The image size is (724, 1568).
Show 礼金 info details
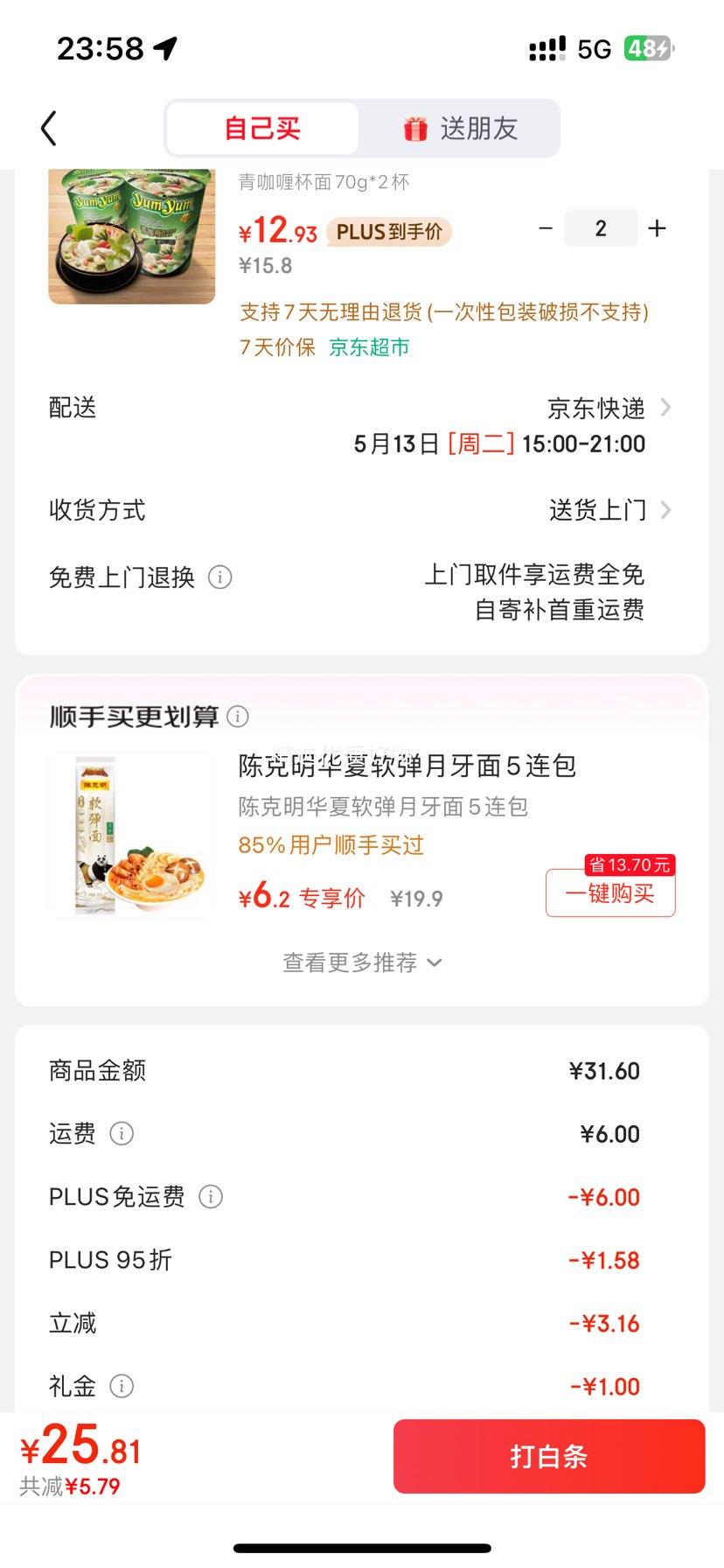click(122, 1386)
